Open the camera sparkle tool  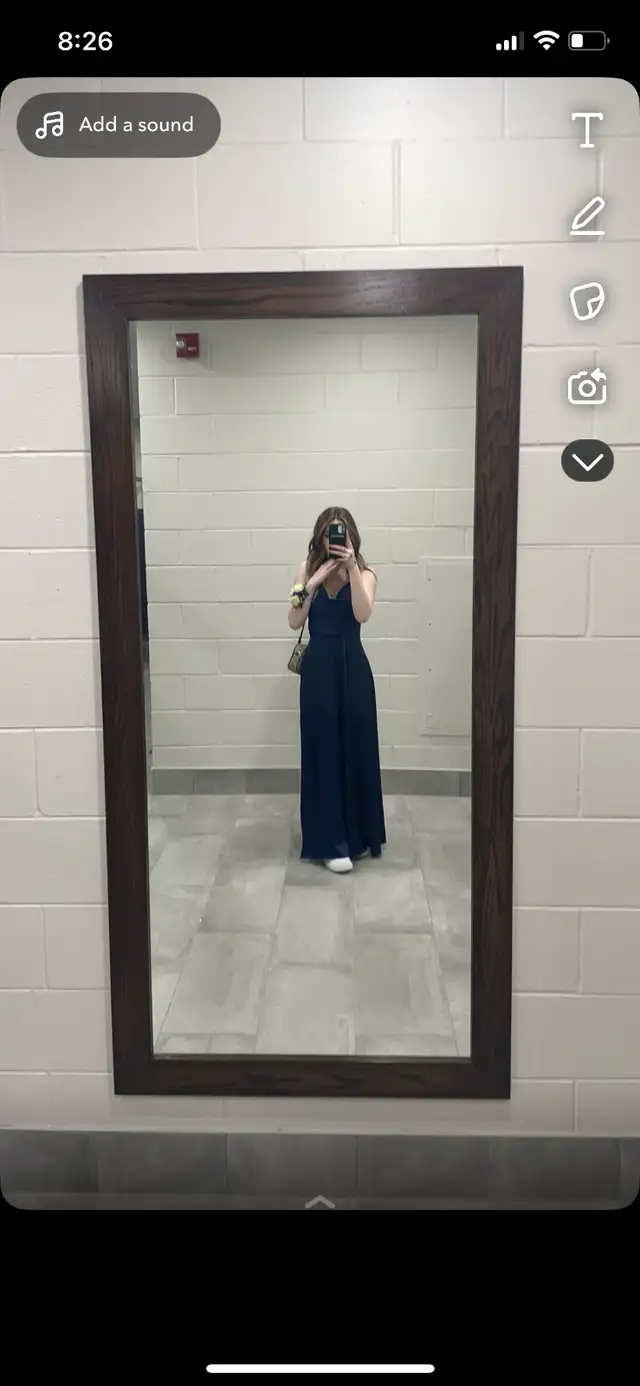[x=587, y=387]
